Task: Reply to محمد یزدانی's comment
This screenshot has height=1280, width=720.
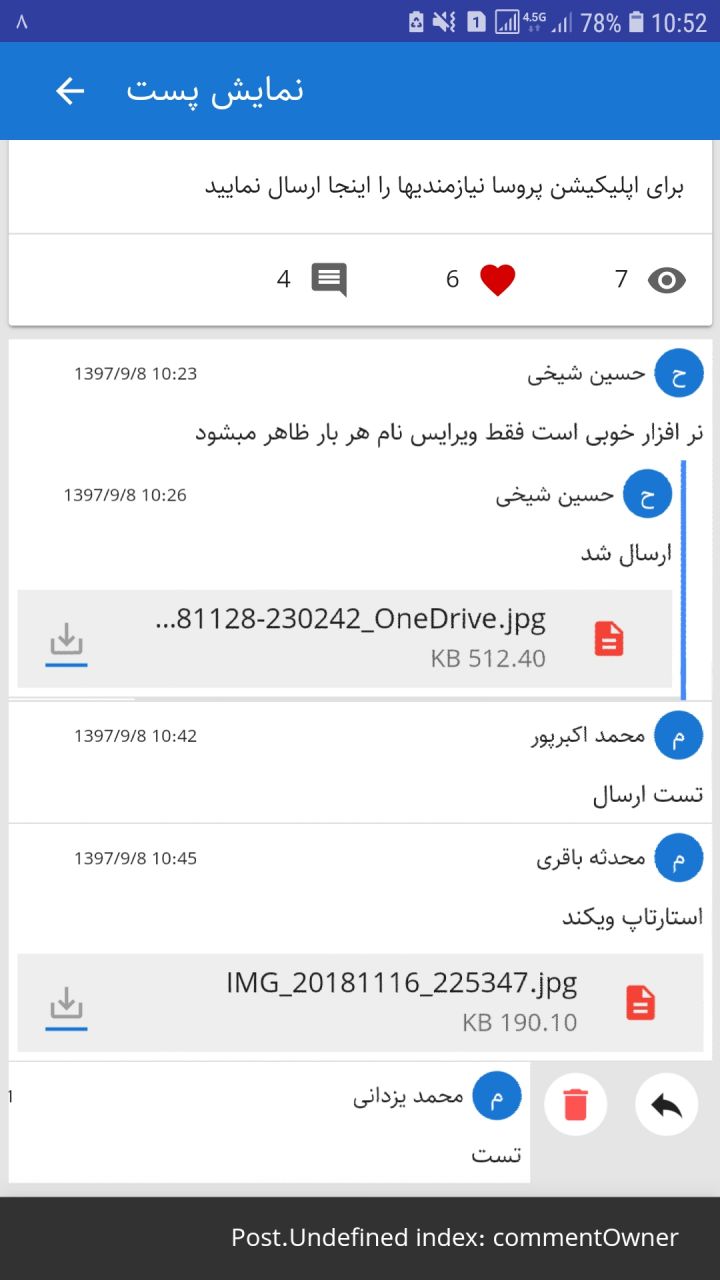Action: click(x=666, y=1104)
